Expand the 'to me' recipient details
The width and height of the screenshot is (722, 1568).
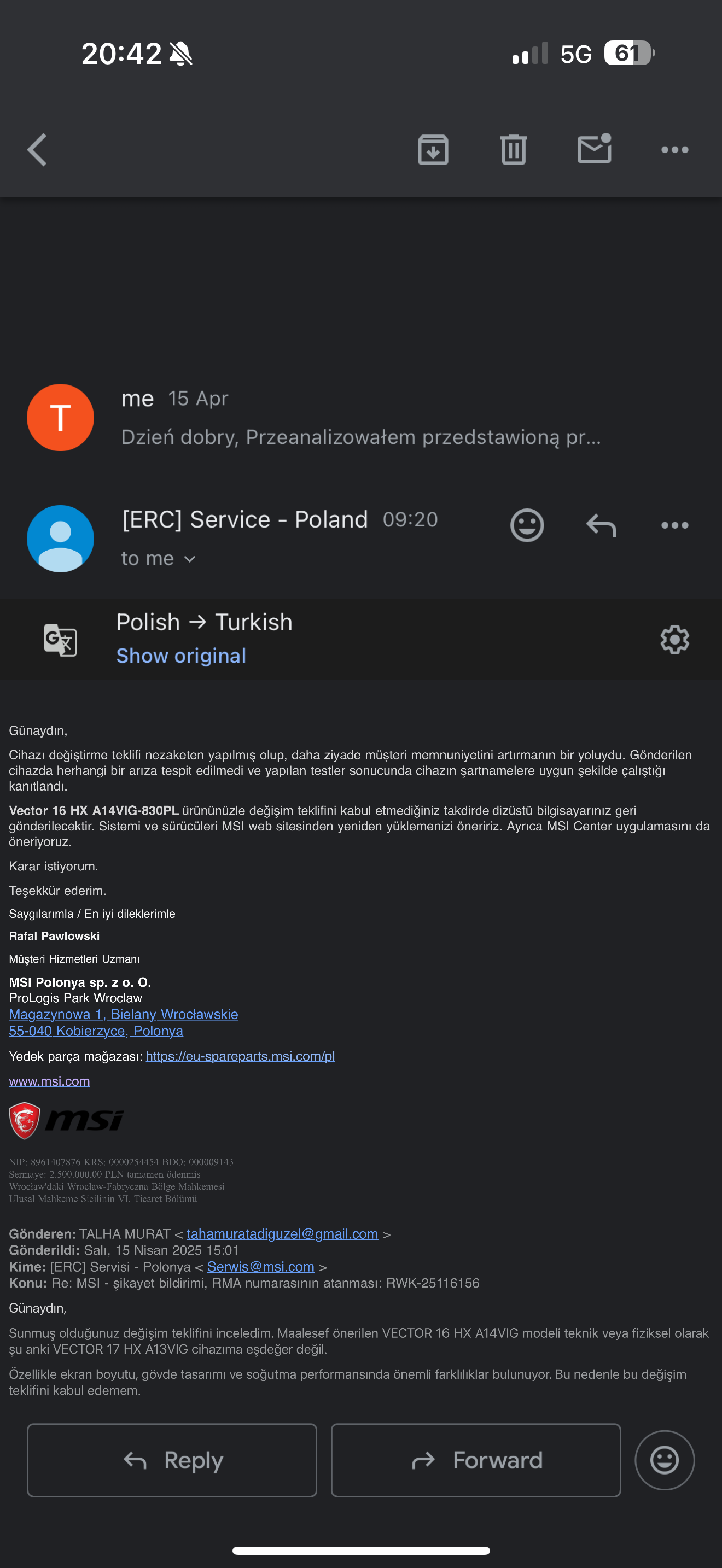[x=158, y=559]
